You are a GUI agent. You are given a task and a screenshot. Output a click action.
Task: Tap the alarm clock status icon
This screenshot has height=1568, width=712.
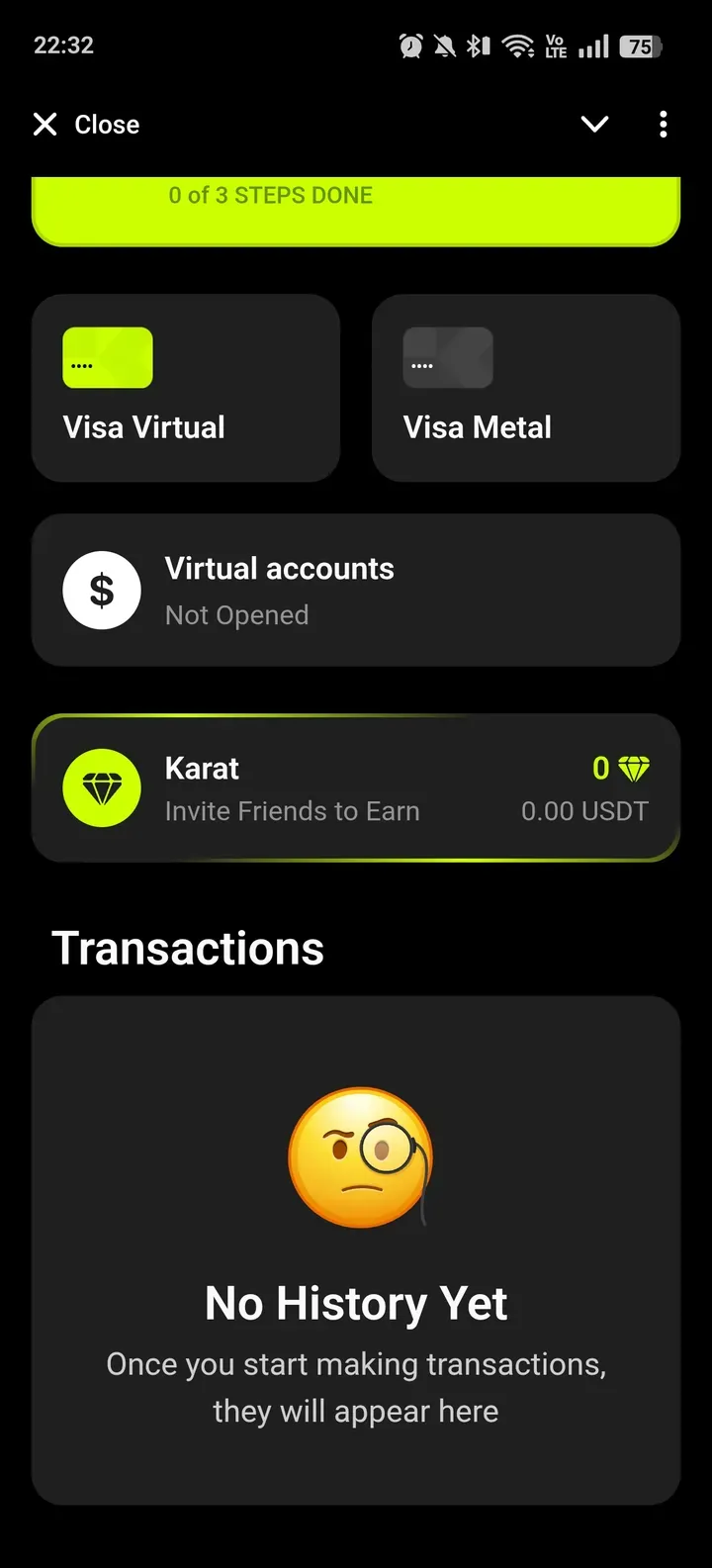tap(409, 45)
